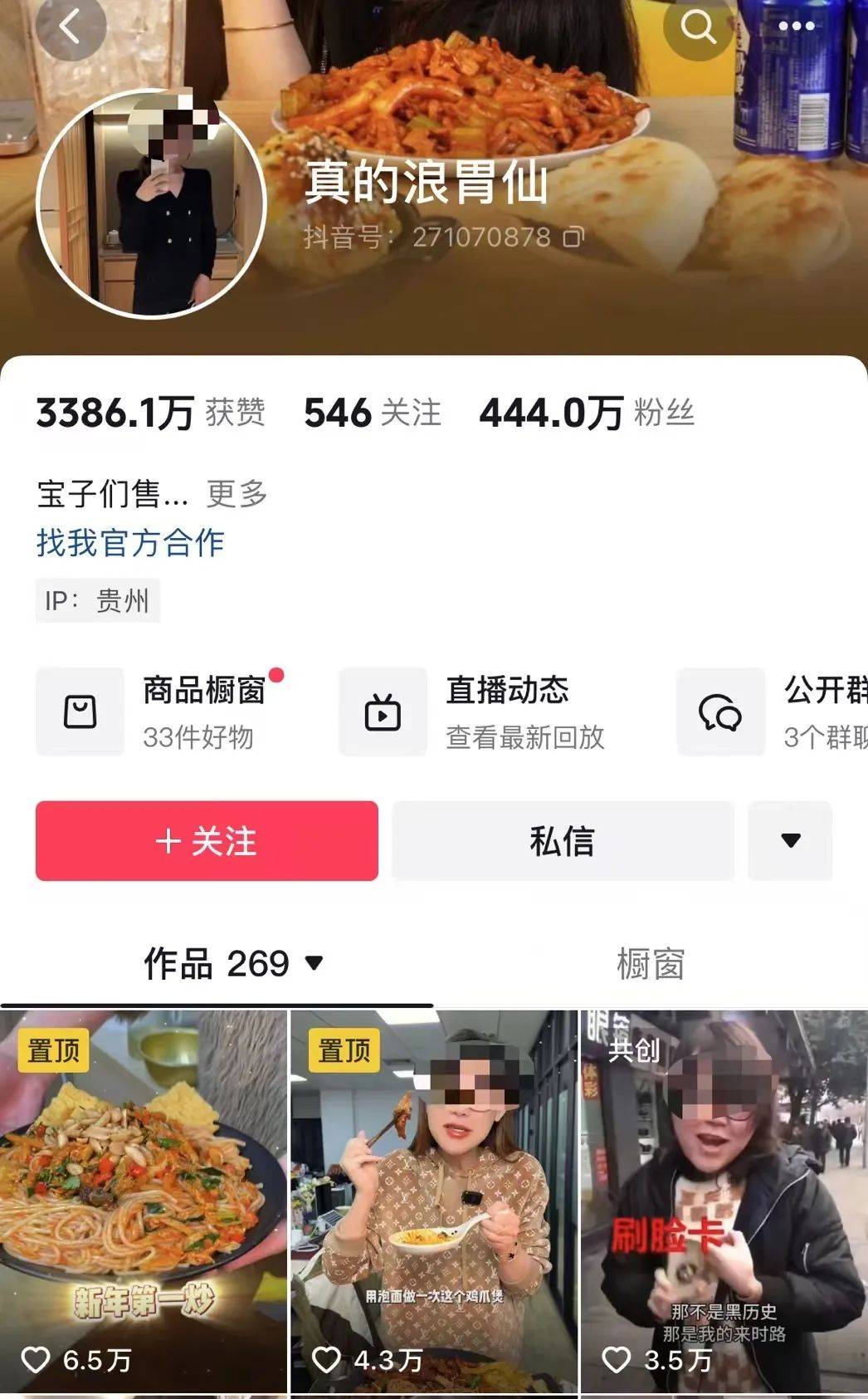The height and width of the screenshot is (1399, 868).
Task: Send a private message via 私信
Action: click(x=563, y=841)
